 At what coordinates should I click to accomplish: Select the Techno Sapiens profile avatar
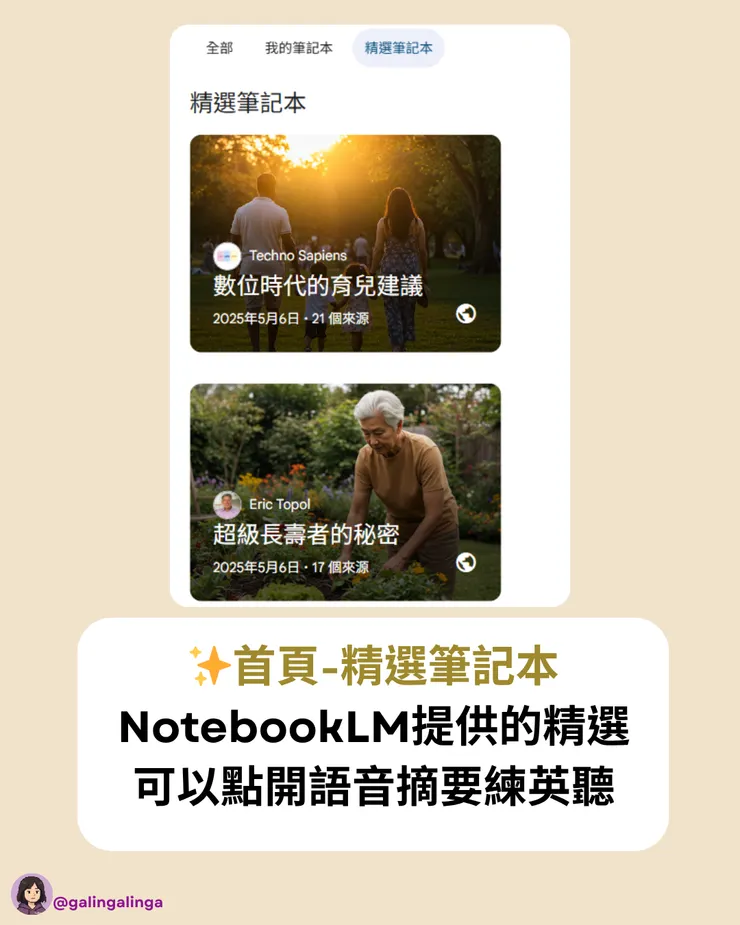click(x=226, y=254)
